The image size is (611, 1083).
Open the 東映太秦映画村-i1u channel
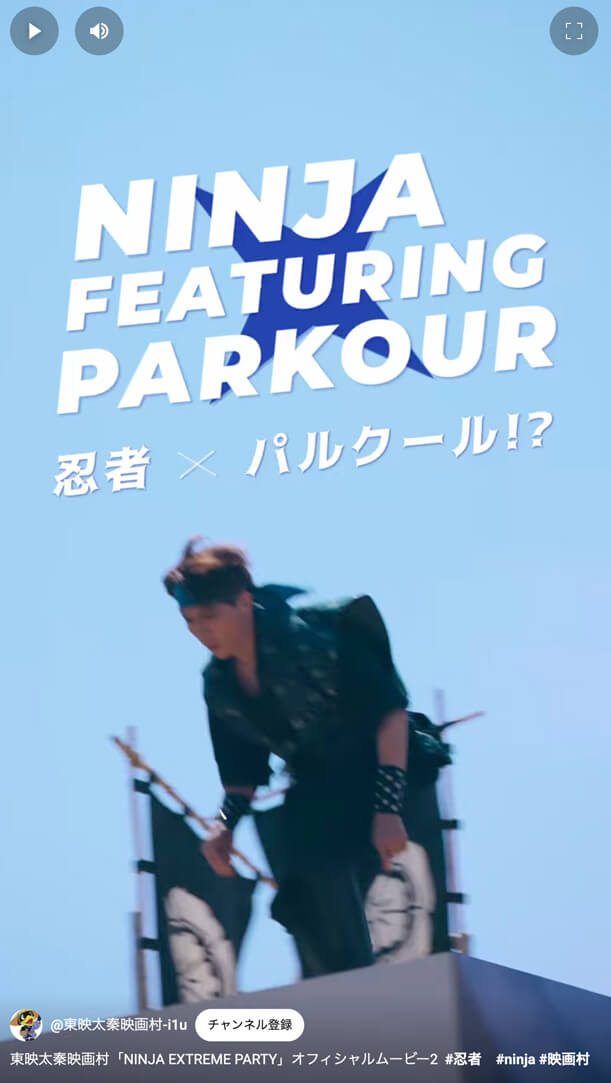click(118, 1025)
